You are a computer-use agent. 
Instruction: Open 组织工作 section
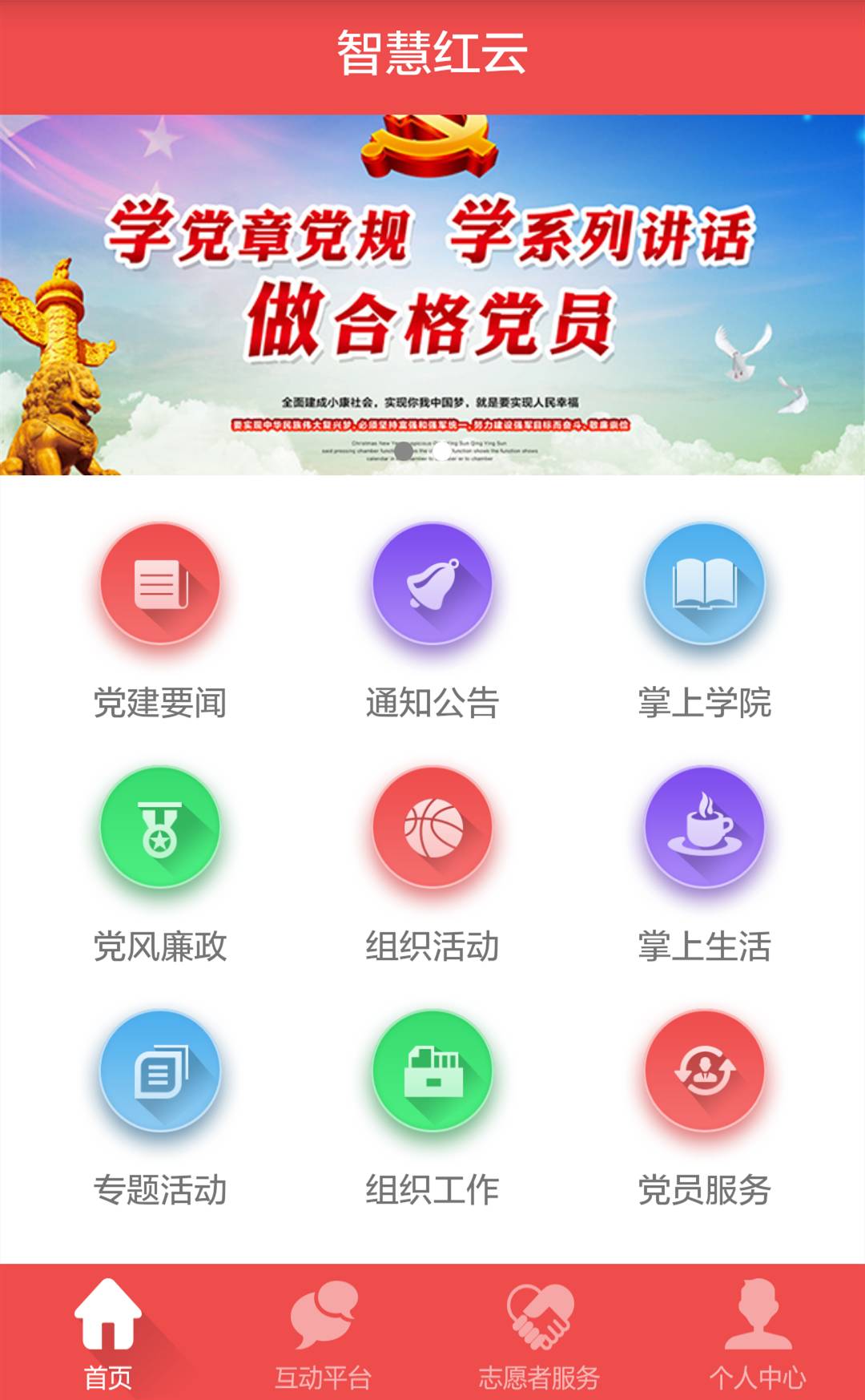(x=432, y=1109)
